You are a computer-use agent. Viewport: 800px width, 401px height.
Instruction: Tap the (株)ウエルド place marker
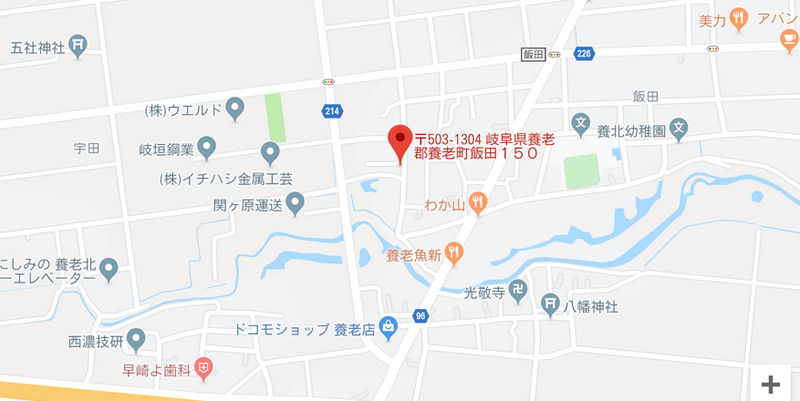(235, 106)
